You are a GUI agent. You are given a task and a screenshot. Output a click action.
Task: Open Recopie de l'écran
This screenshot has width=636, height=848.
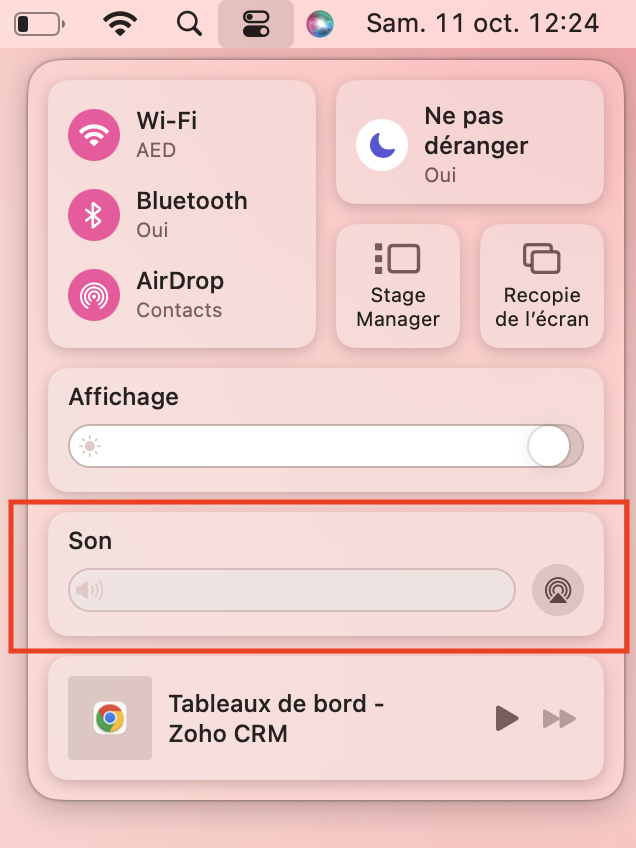542,286
